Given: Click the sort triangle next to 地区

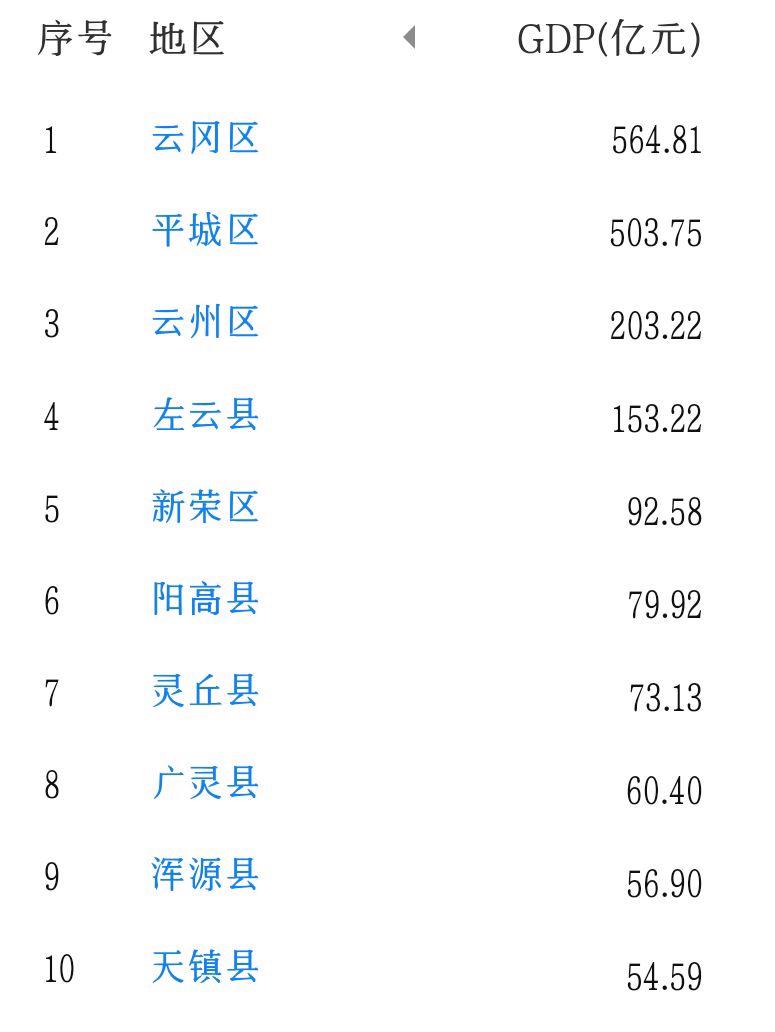Looking at the screenshot, I should click(x=411, y=40).
